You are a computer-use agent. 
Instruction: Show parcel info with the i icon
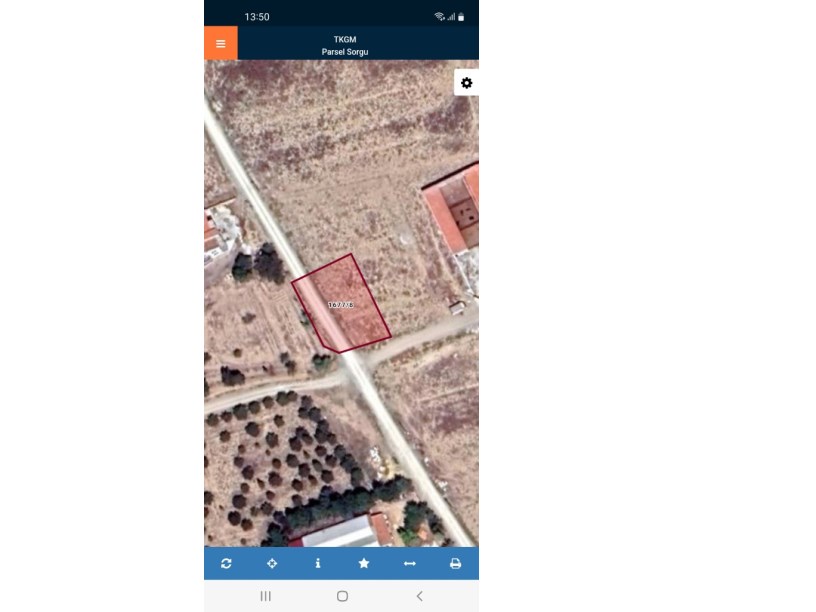point(318,563)
